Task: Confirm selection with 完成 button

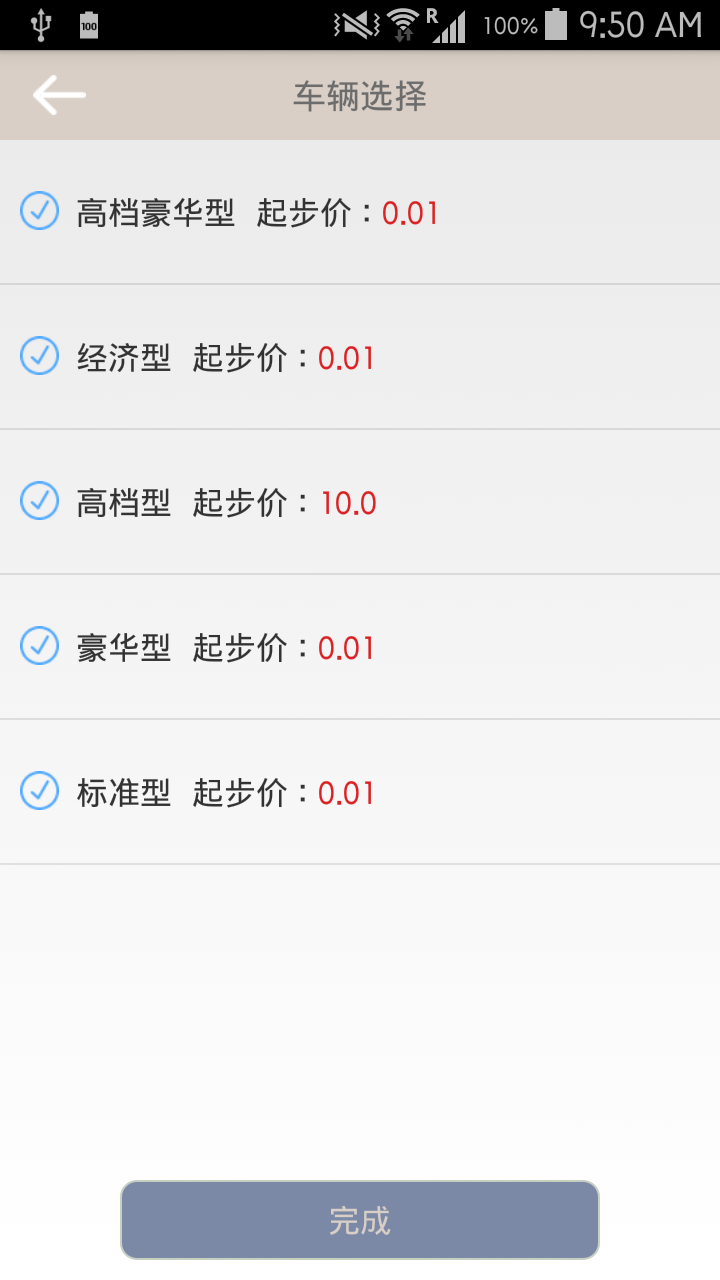Action: click(360, 1220)
